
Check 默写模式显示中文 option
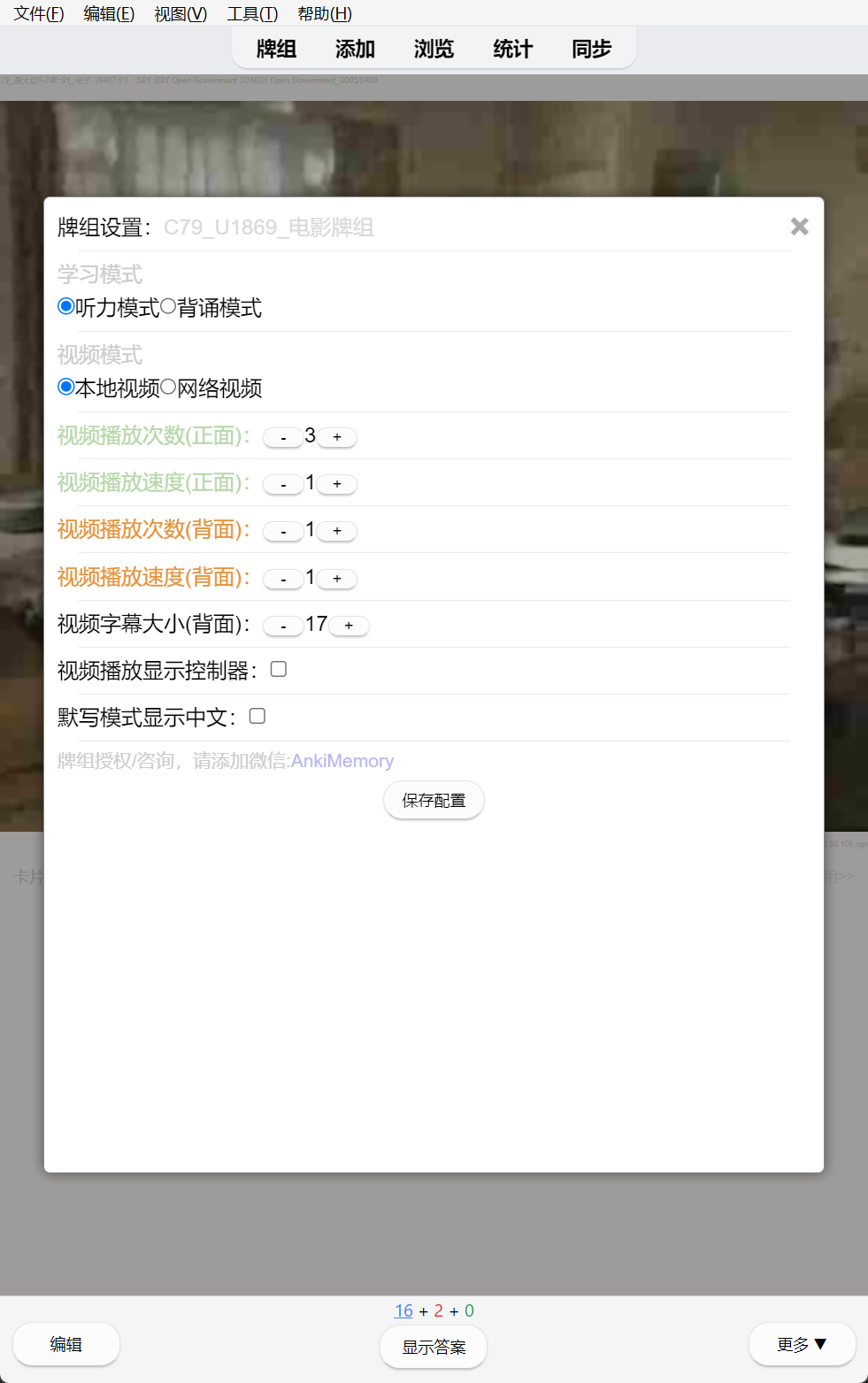pyautogui.click(x=257, y=716)
